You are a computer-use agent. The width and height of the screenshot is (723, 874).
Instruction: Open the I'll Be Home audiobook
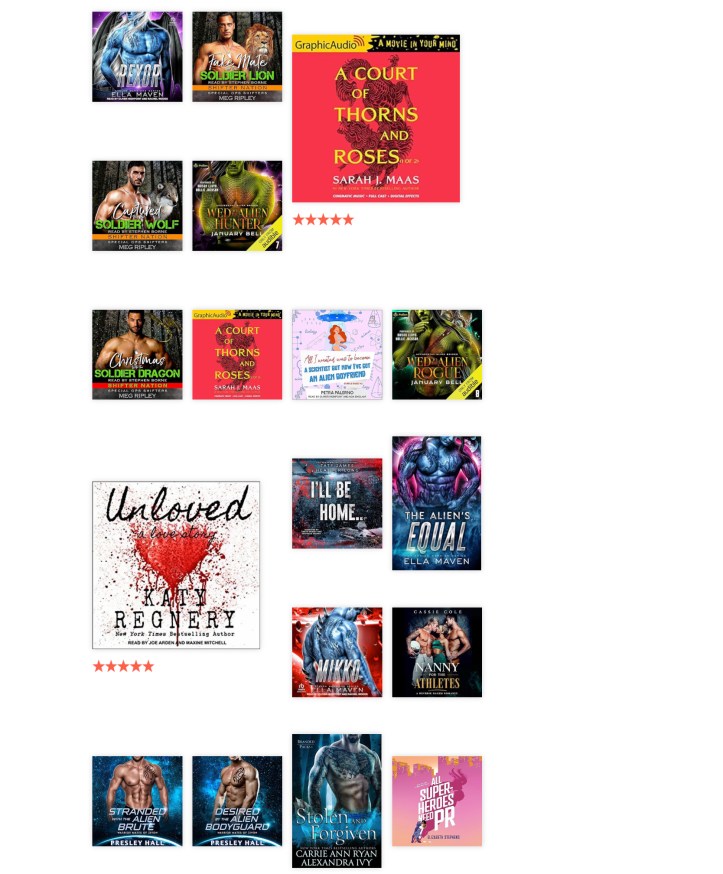[x=337, y=504]
